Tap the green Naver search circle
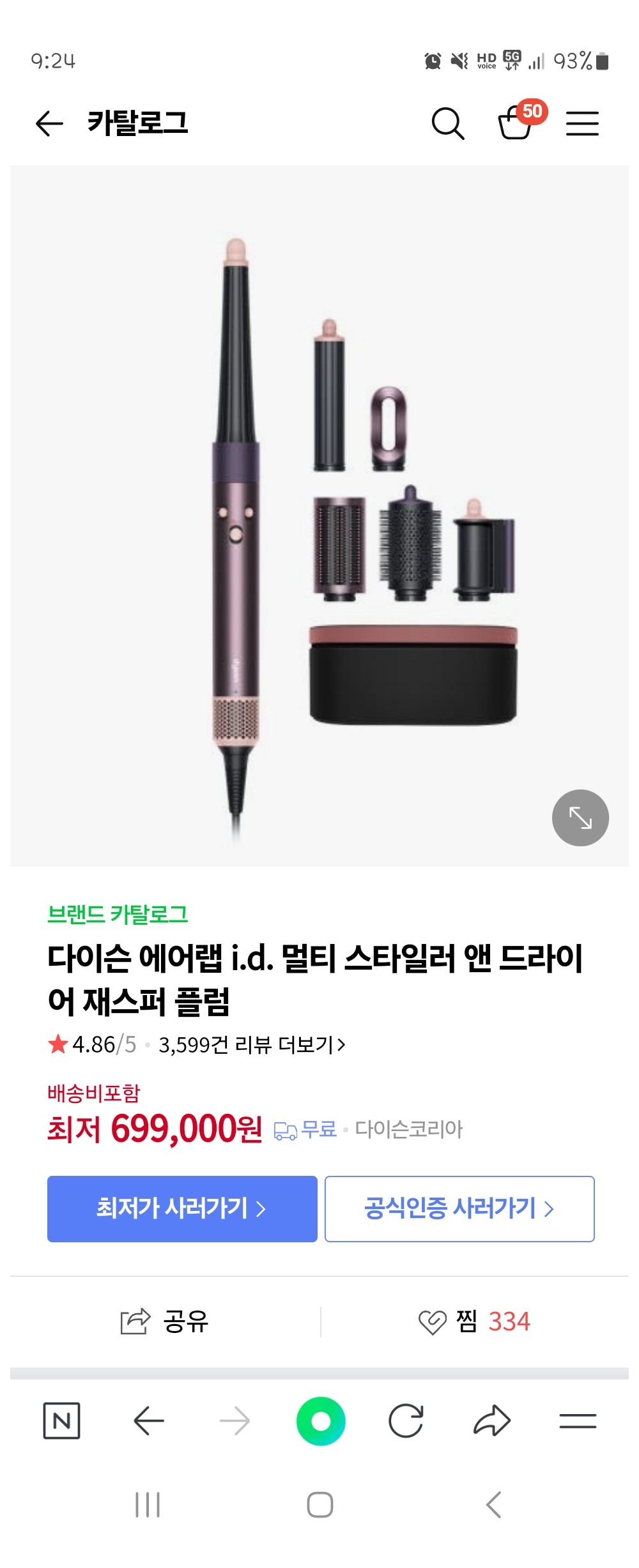This screenshot has height=1568, width=639. click(321, 1421)
